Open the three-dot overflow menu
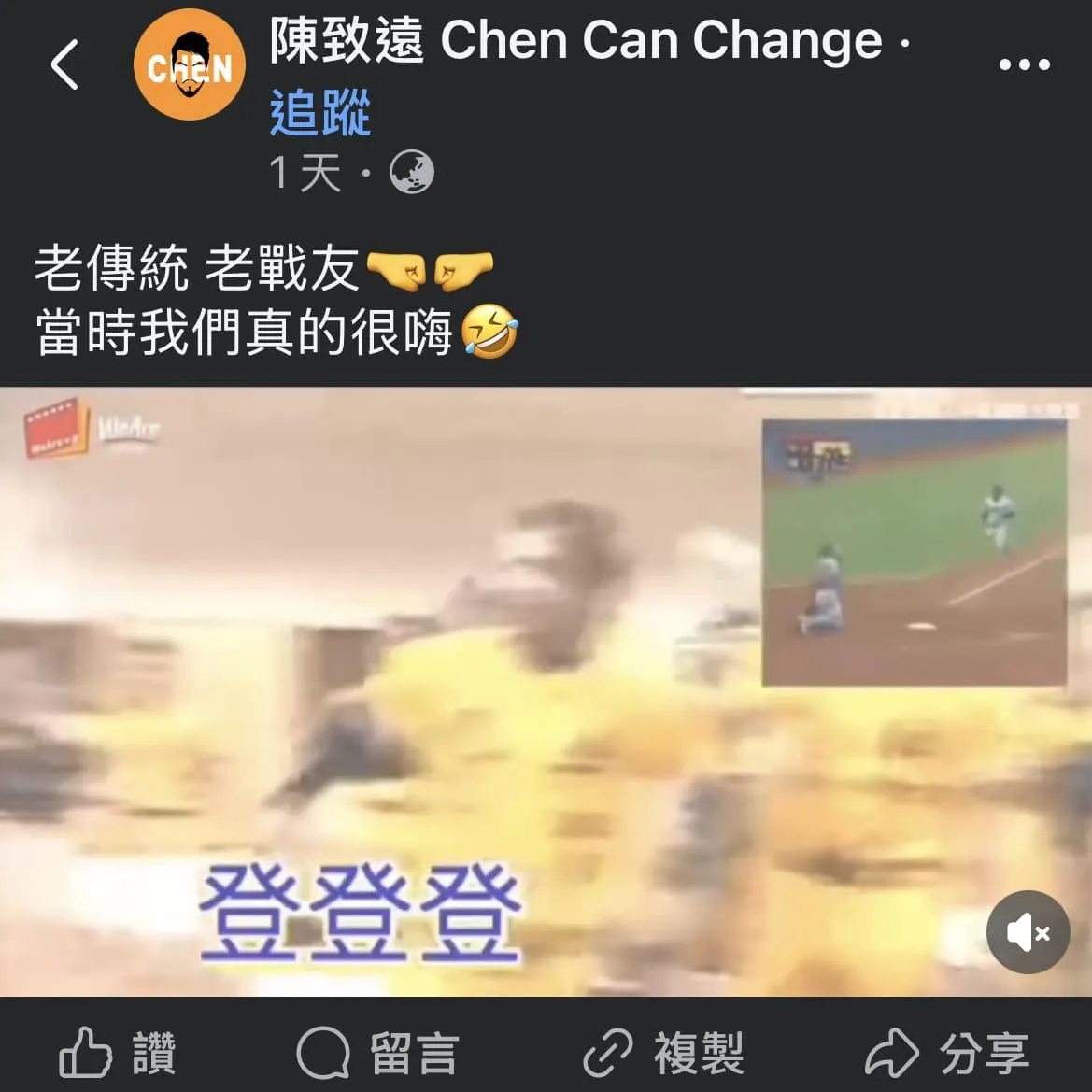Image resolution: width=1092 pixels, height=1092 pixels. [x=1024, y=64]
